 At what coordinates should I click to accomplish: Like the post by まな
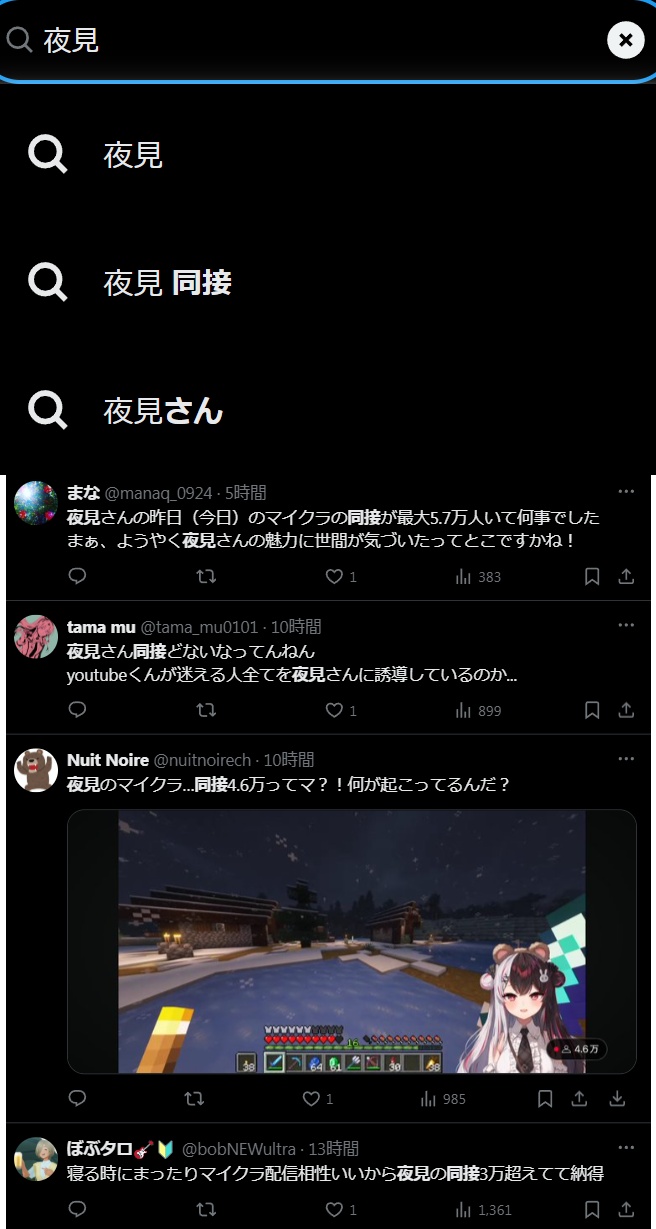coord(335,576)
